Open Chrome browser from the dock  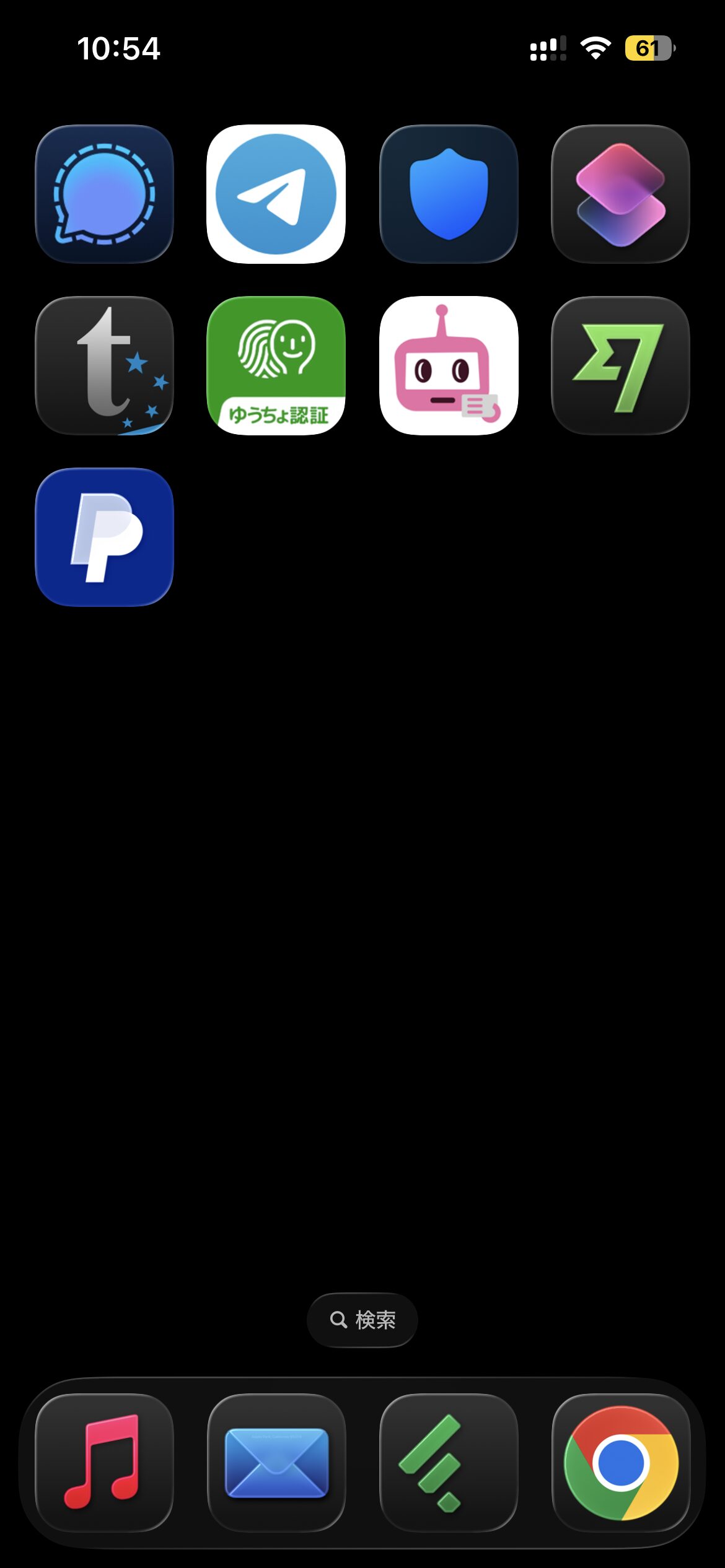(x=620, y=1463)
